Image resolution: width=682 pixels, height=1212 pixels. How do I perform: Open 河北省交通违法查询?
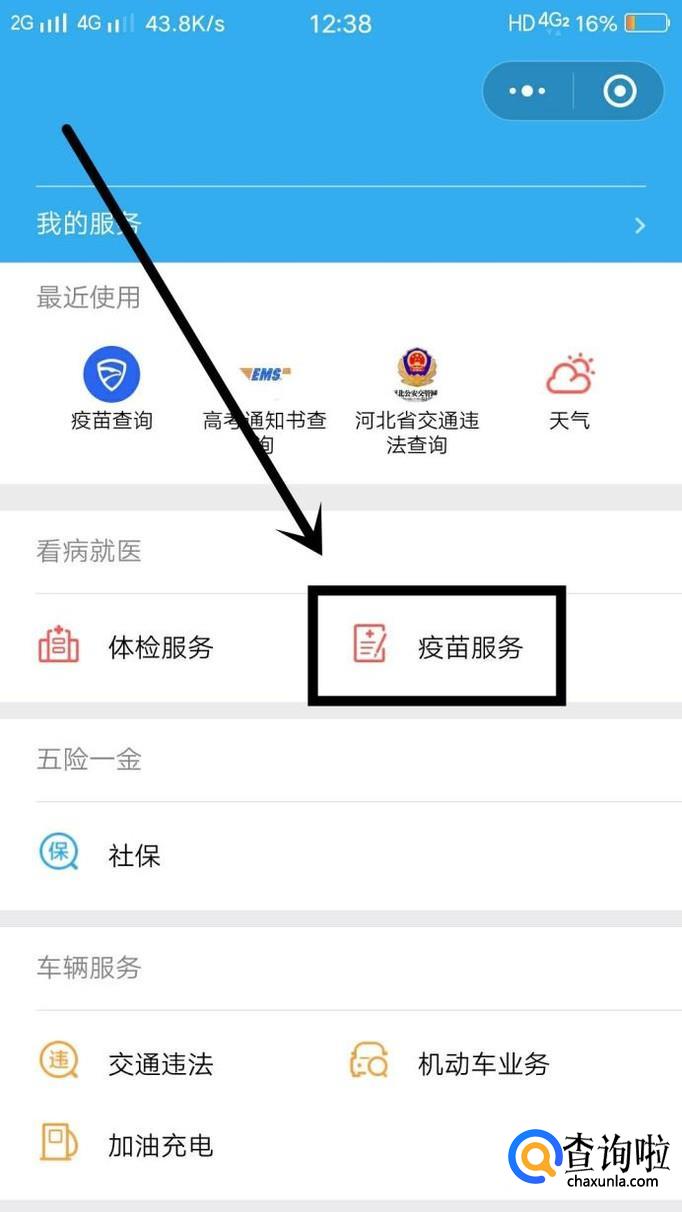[417, 402]
